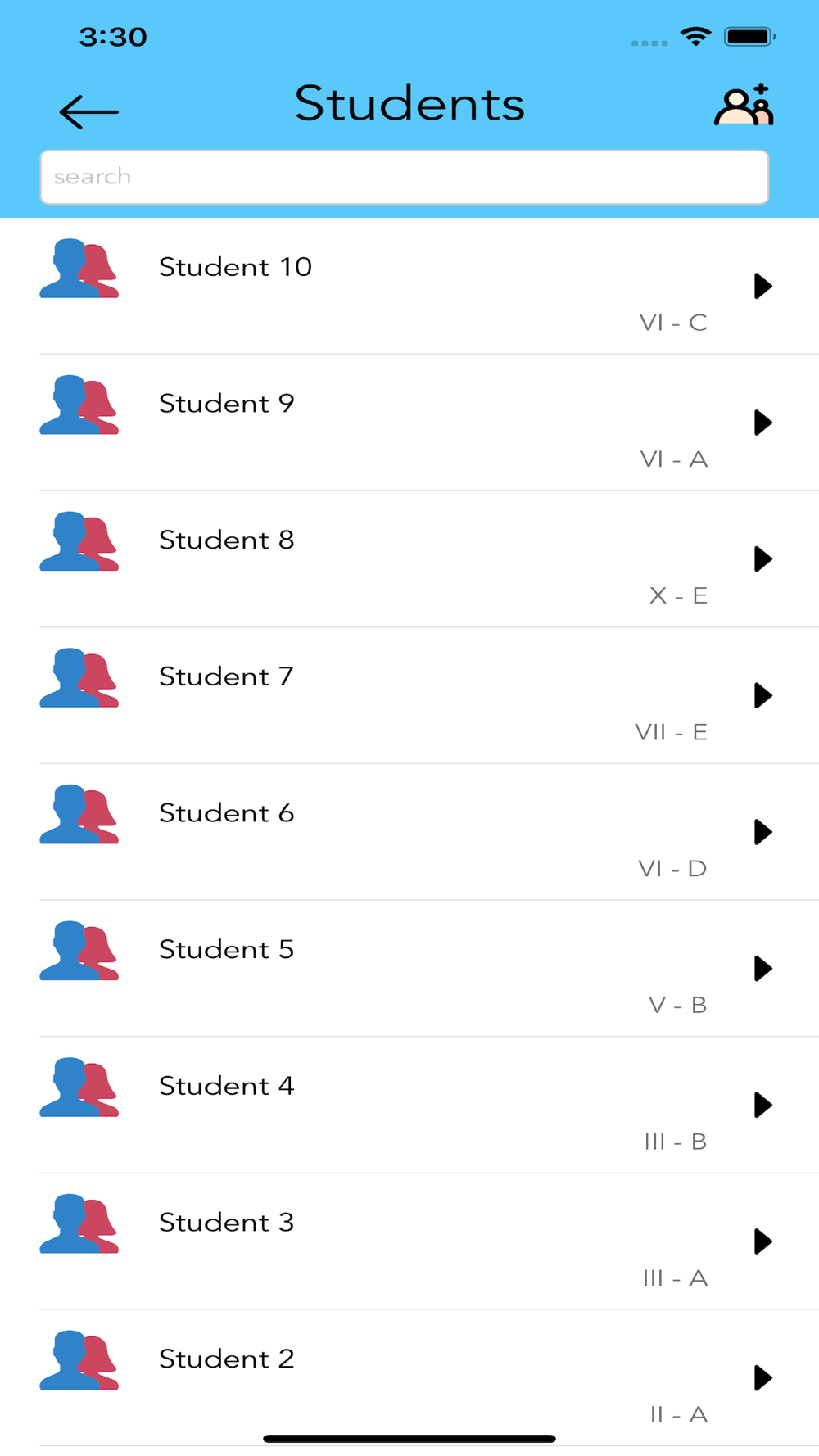Select Student 8 in class X - E

coord(409,559)
